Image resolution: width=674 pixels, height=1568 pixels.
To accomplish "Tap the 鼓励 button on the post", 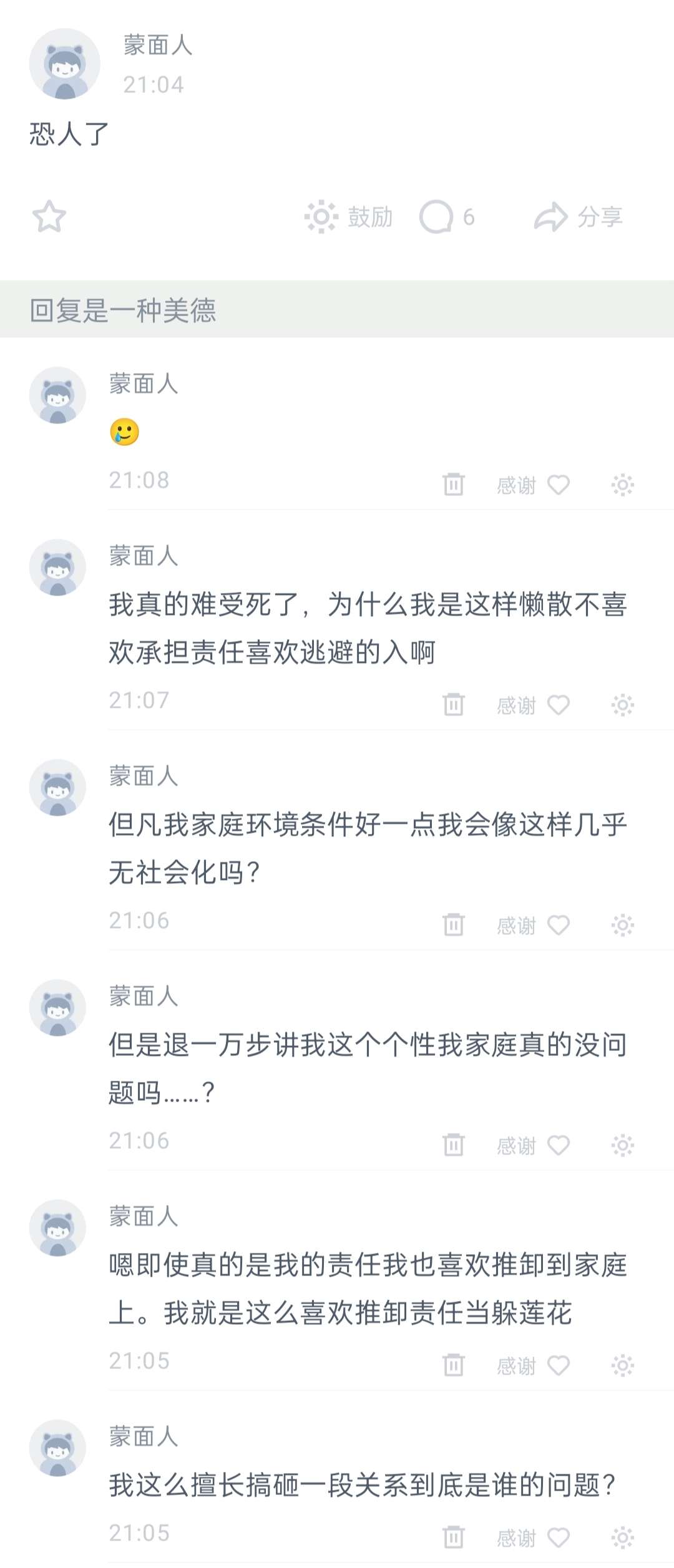I will pos(348,216).
